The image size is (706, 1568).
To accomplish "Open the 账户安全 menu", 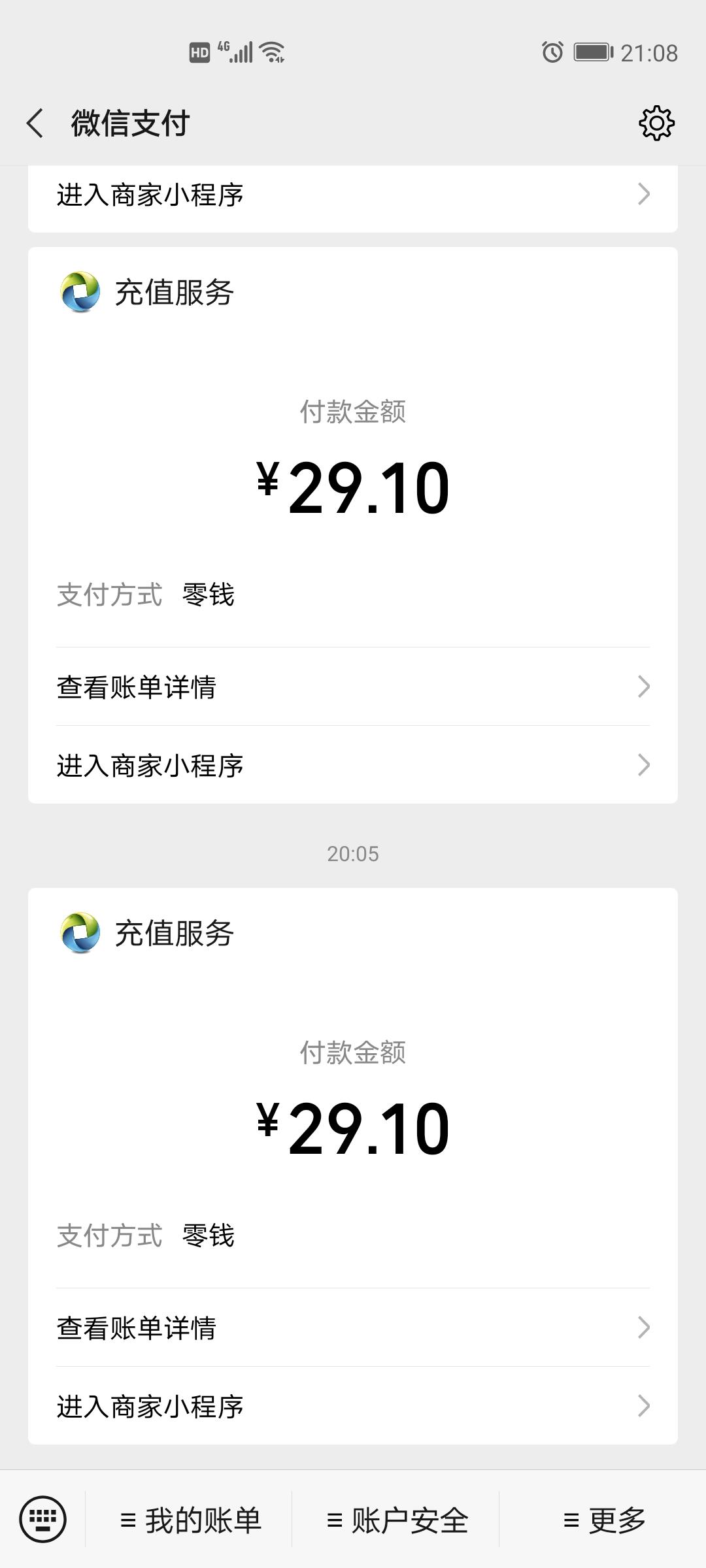I will [396, 1520].
